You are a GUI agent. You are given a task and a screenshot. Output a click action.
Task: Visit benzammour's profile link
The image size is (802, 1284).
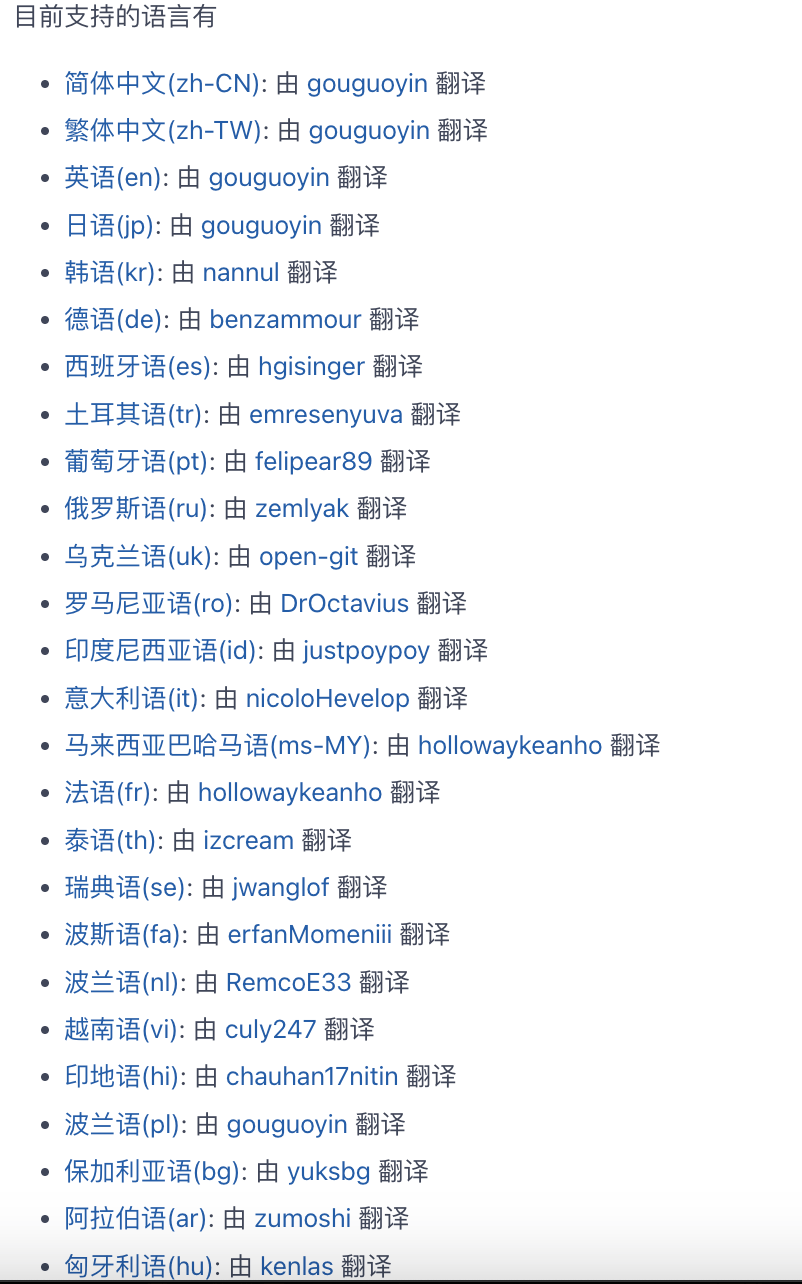click(x=286, y=320)
